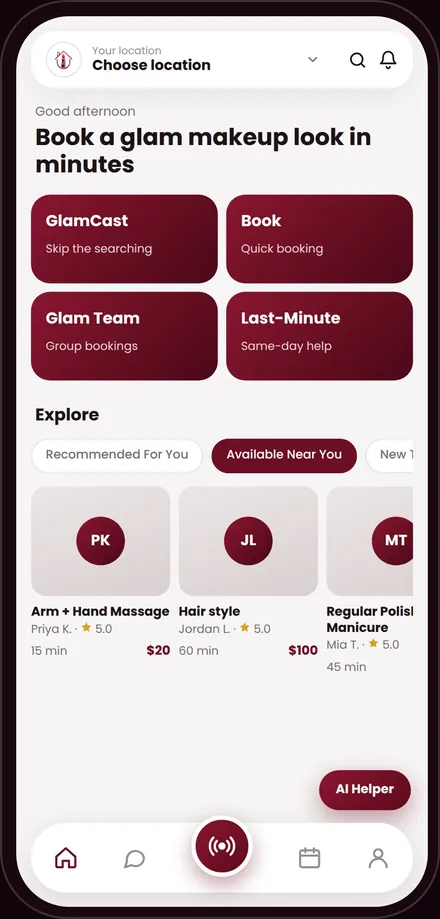Viewport: 440px width, 919px height.
Task: Open Arm + Hand Massage by Priya K.
Action: pos(100,572)
